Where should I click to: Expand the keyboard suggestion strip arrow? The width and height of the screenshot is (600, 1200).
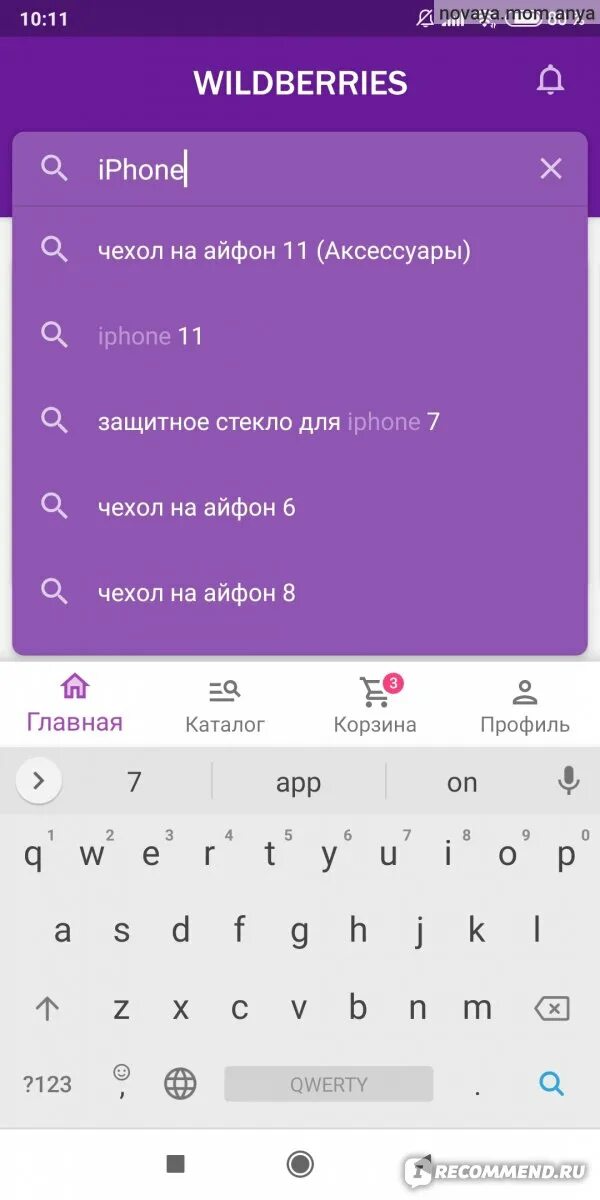pyautogui.click(x=39, y=781)
